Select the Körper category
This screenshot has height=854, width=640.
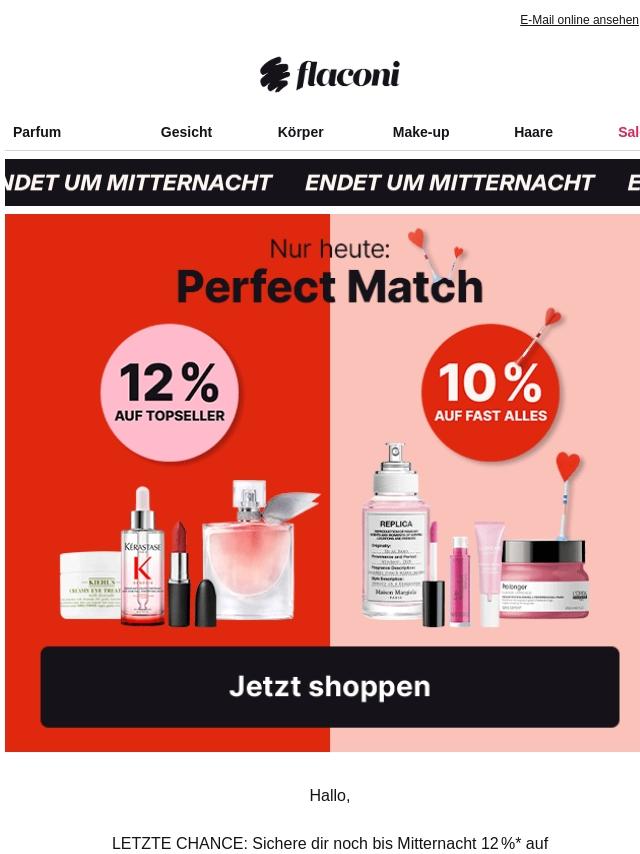pyautogui.click(x=300, y=132)
